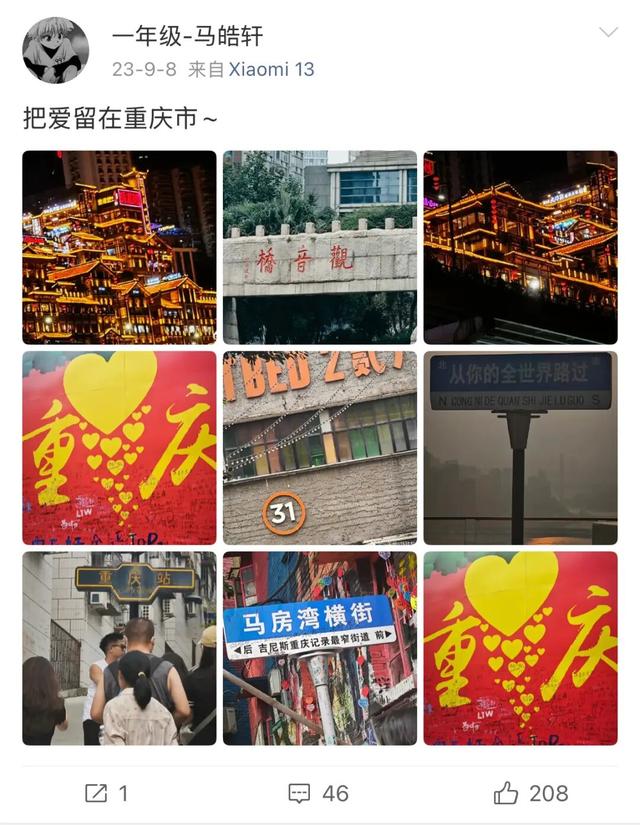Open the 观音桥 stone sign photo
This screenshot has height=825, width=640.
[x=320, y=247]
